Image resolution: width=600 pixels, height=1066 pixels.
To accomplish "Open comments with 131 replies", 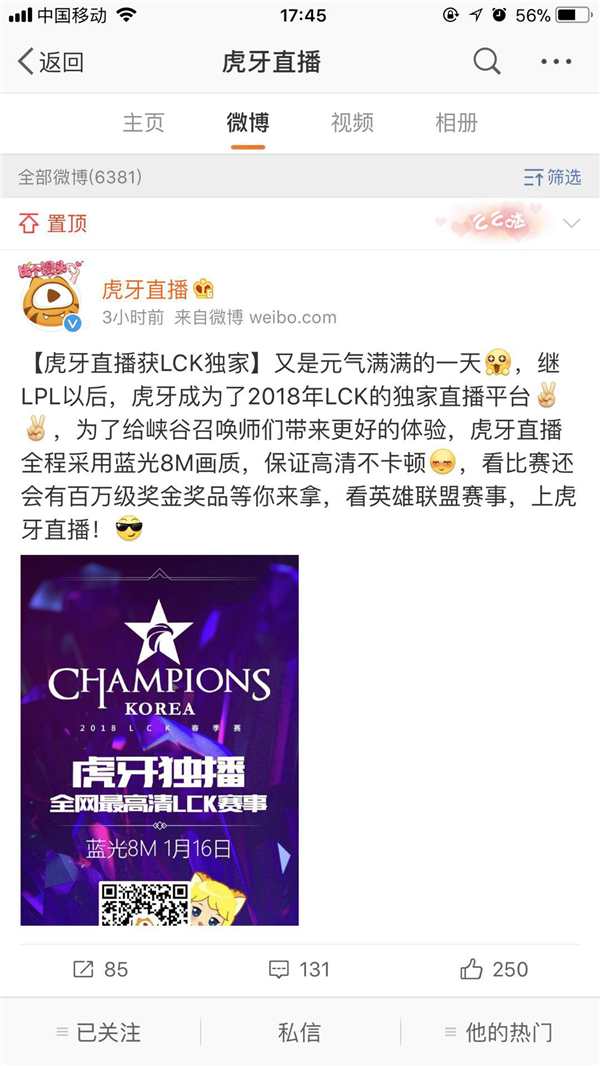I will 299,969.
